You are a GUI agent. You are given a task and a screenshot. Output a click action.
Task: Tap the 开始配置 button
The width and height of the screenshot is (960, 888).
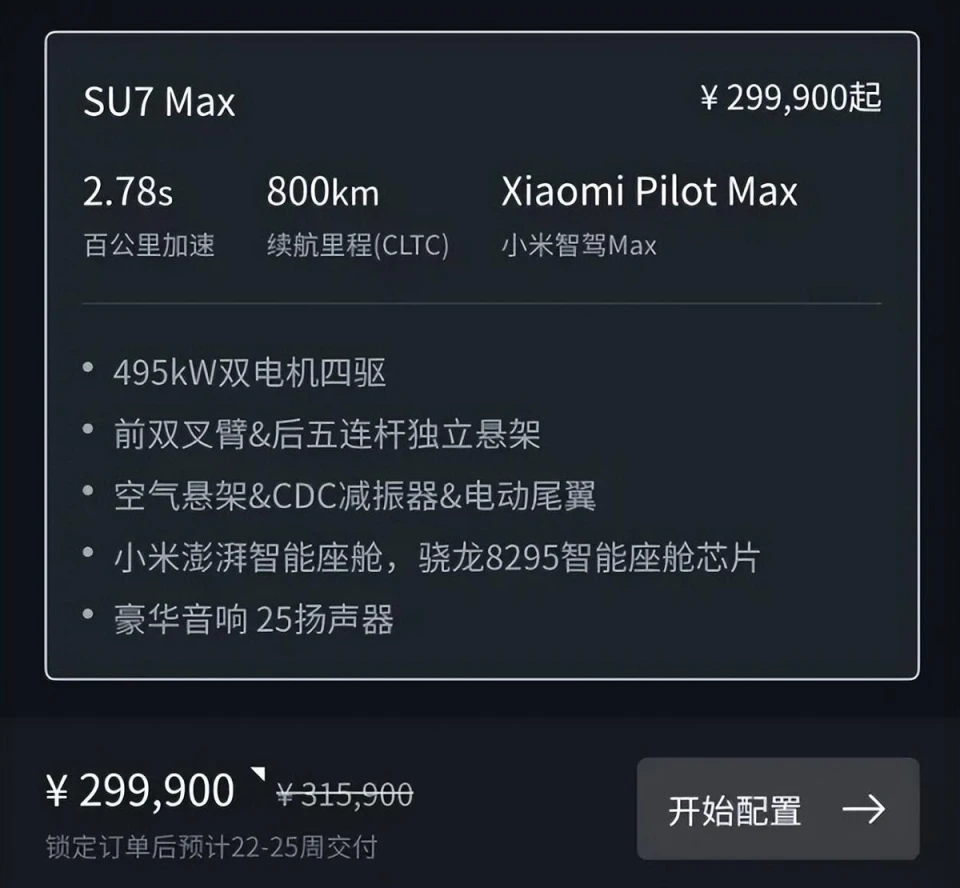click(x=777, y=809)
